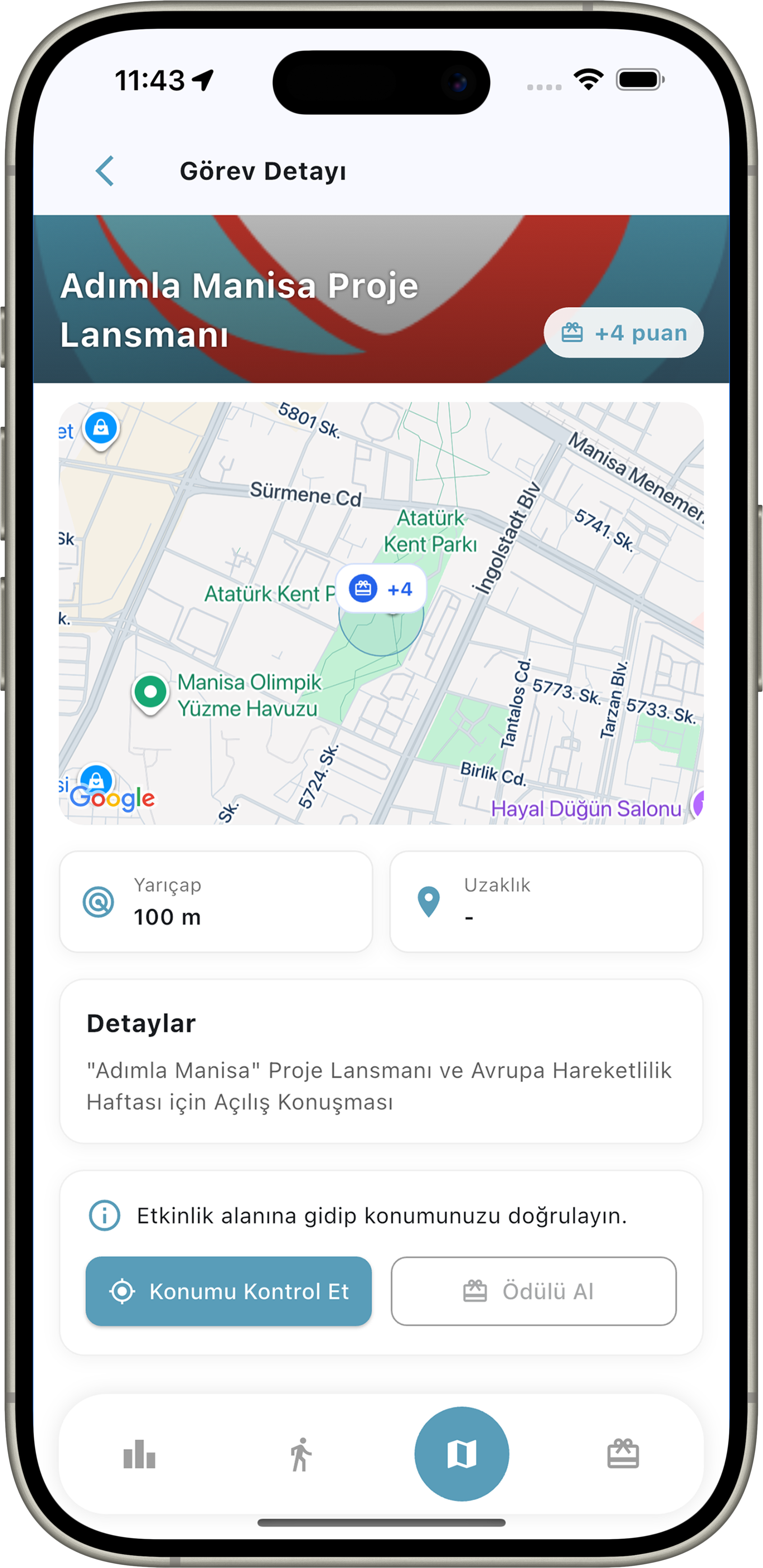Switch to the walking activity tab
The width and height of the screenshot is (763, 1568).
[x=301, y=1455]
